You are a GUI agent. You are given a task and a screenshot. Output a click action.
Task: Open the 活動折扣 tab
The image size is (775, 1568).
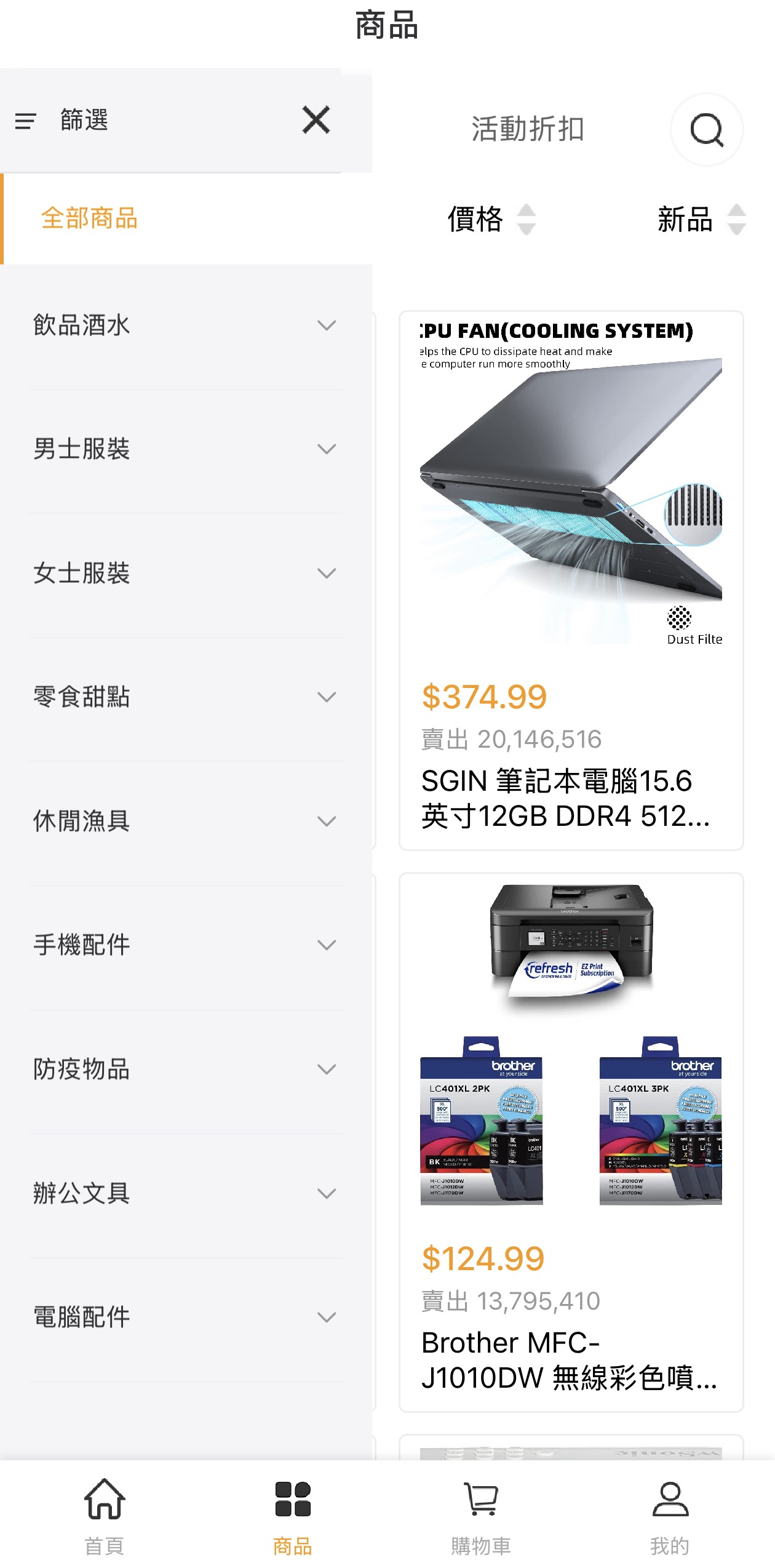pyautogui.click(x=528, y=129)
